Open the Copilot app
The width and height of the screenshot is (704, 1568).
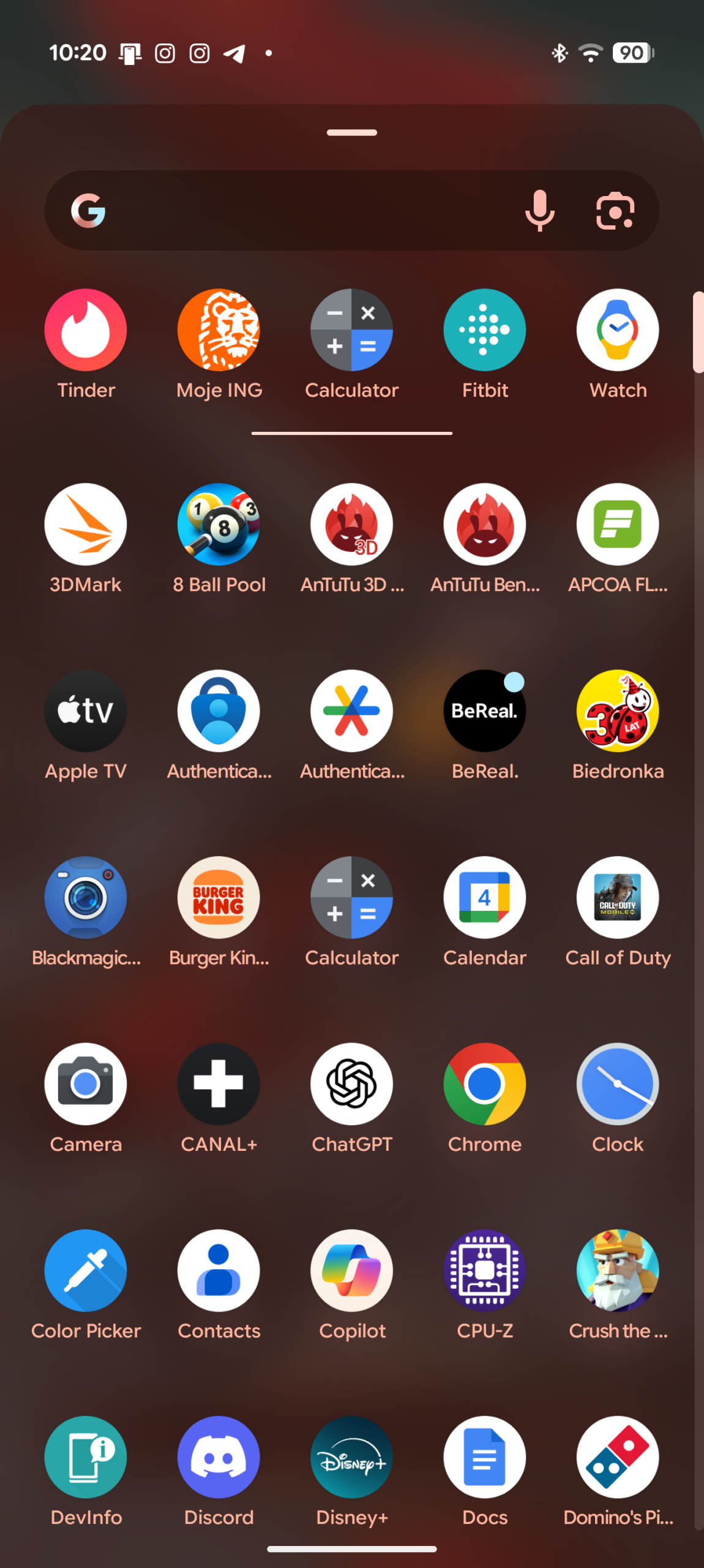[351, 1271]
